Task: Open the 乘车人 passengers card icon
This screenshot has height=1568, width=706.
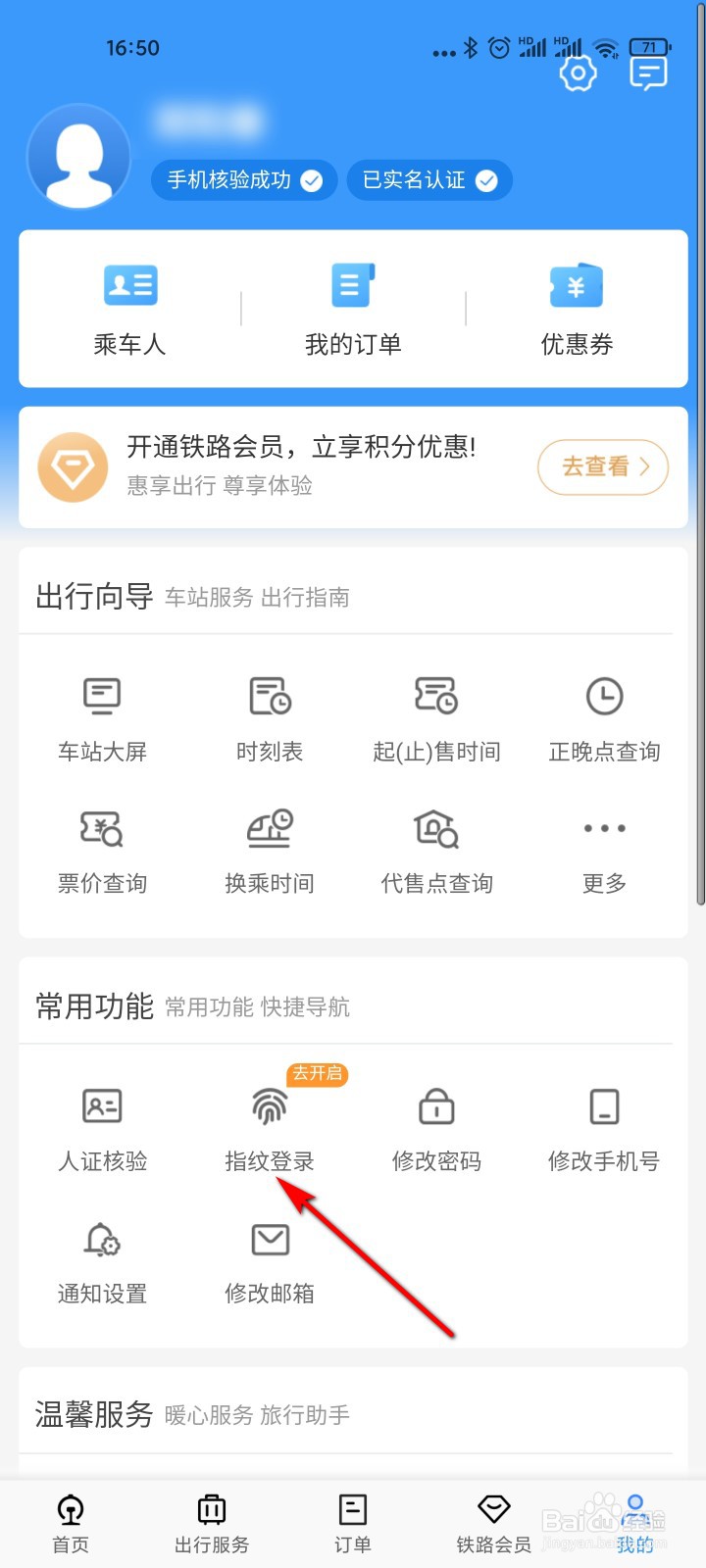Action: [x=129, y=284]
